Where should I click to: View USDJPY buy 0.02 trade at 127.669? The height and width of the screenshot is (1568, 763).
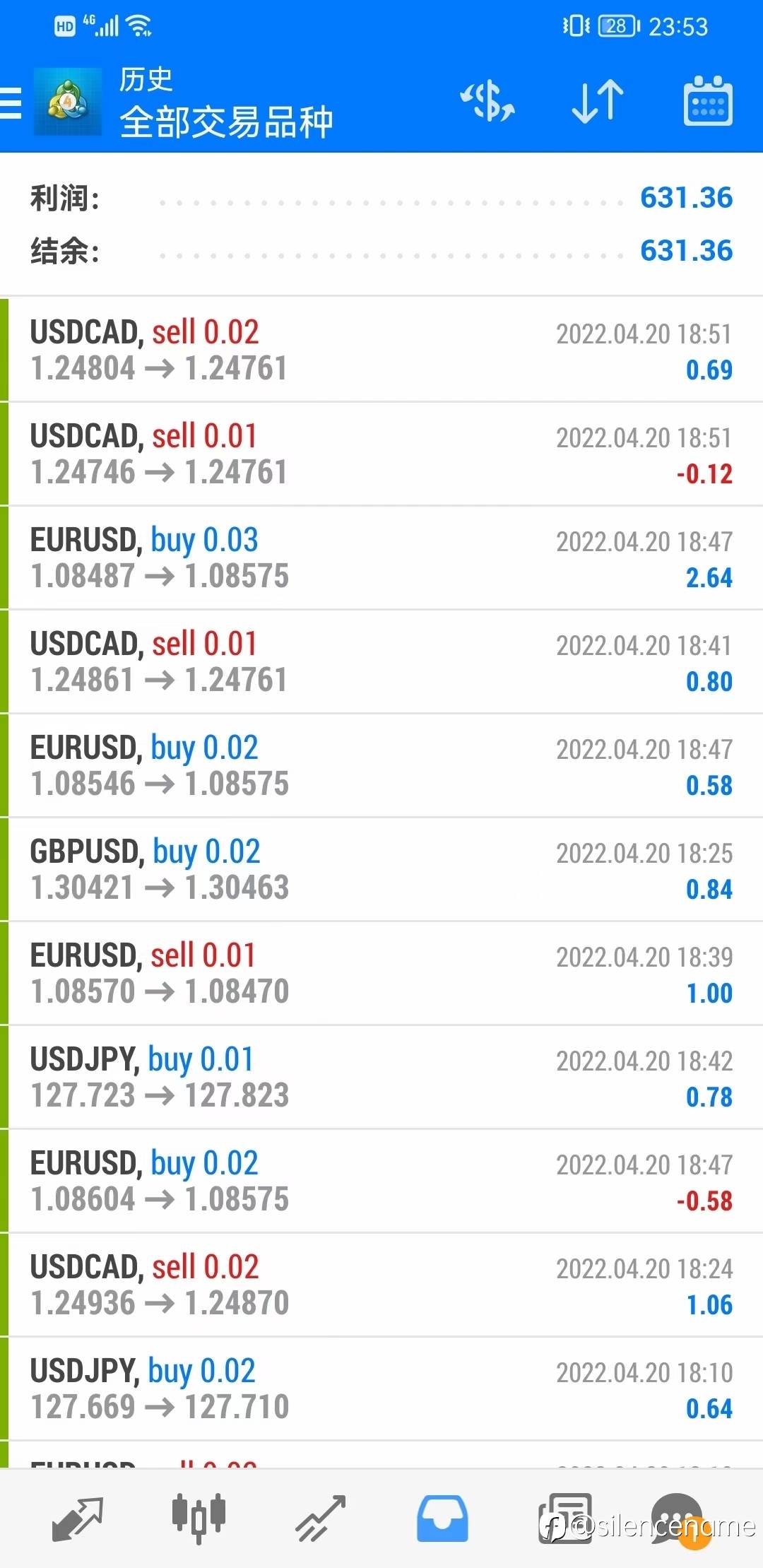coord(381,1389)
